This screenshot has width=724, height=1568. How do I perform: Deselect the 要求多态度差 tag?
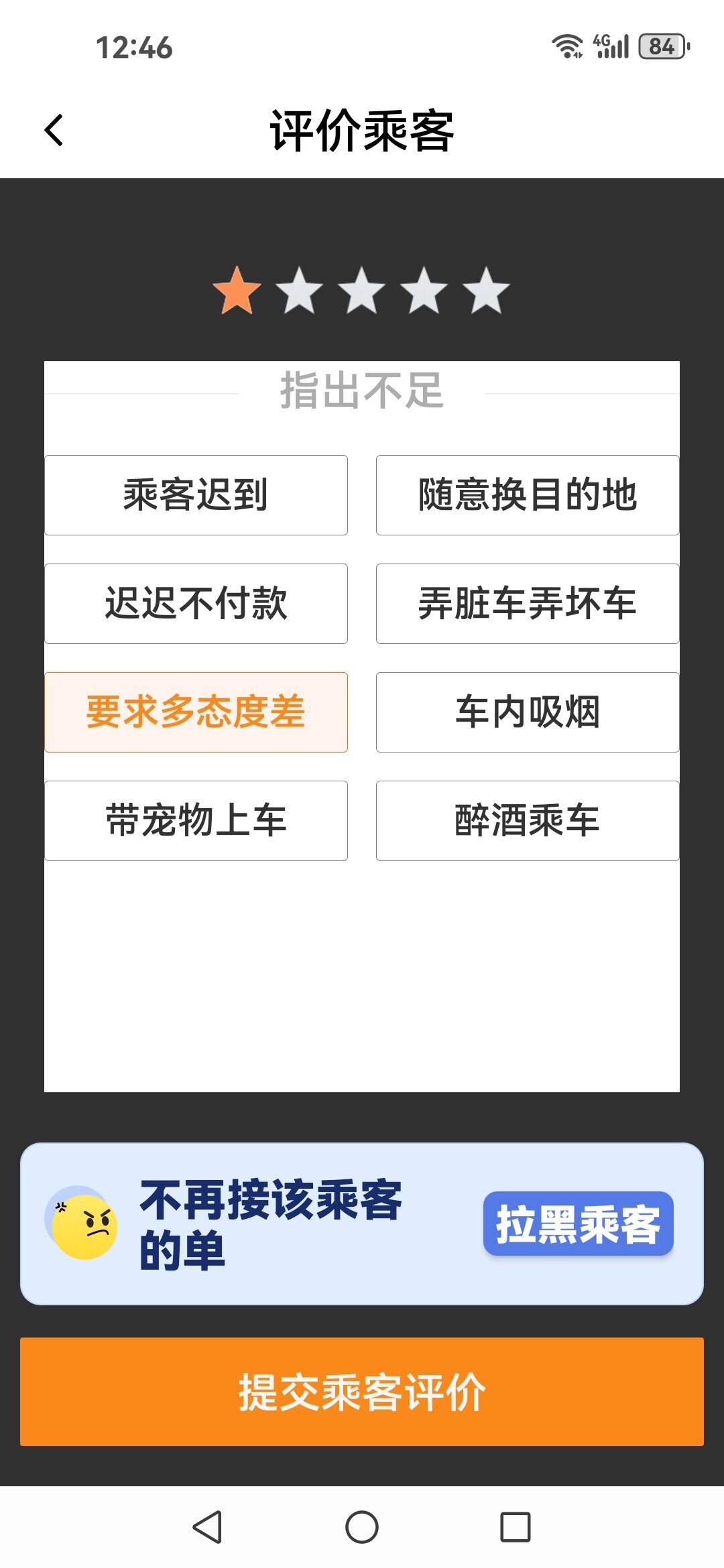196,712
